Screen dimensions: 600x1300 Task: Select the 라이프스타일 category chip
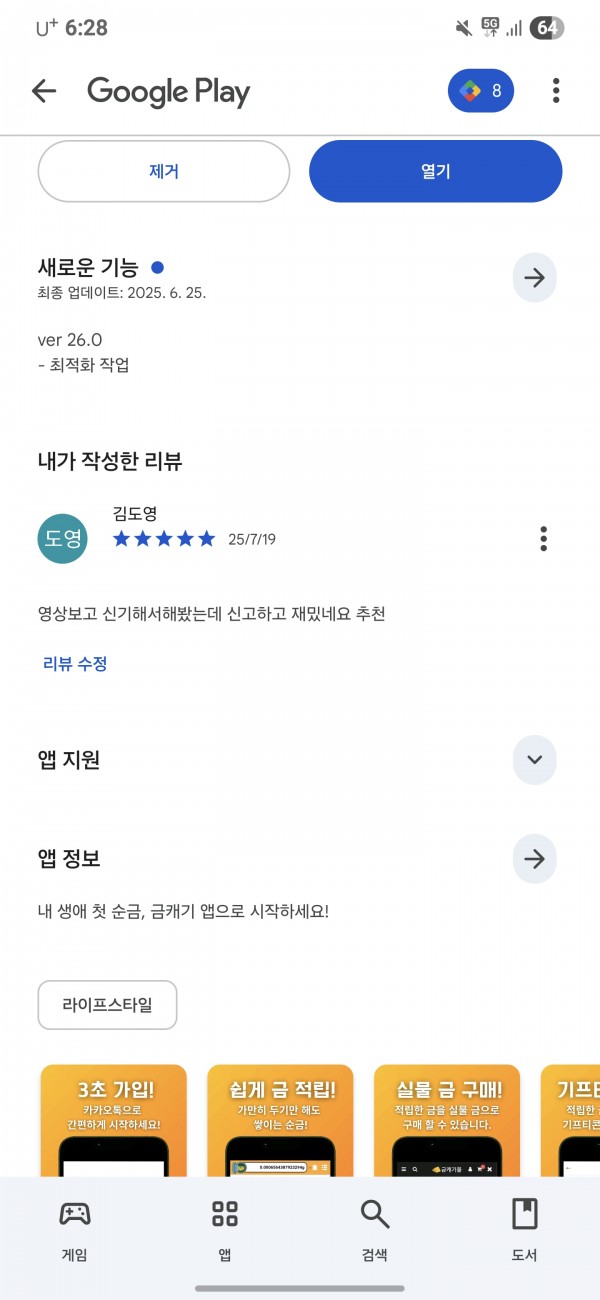coord(108,1005)
